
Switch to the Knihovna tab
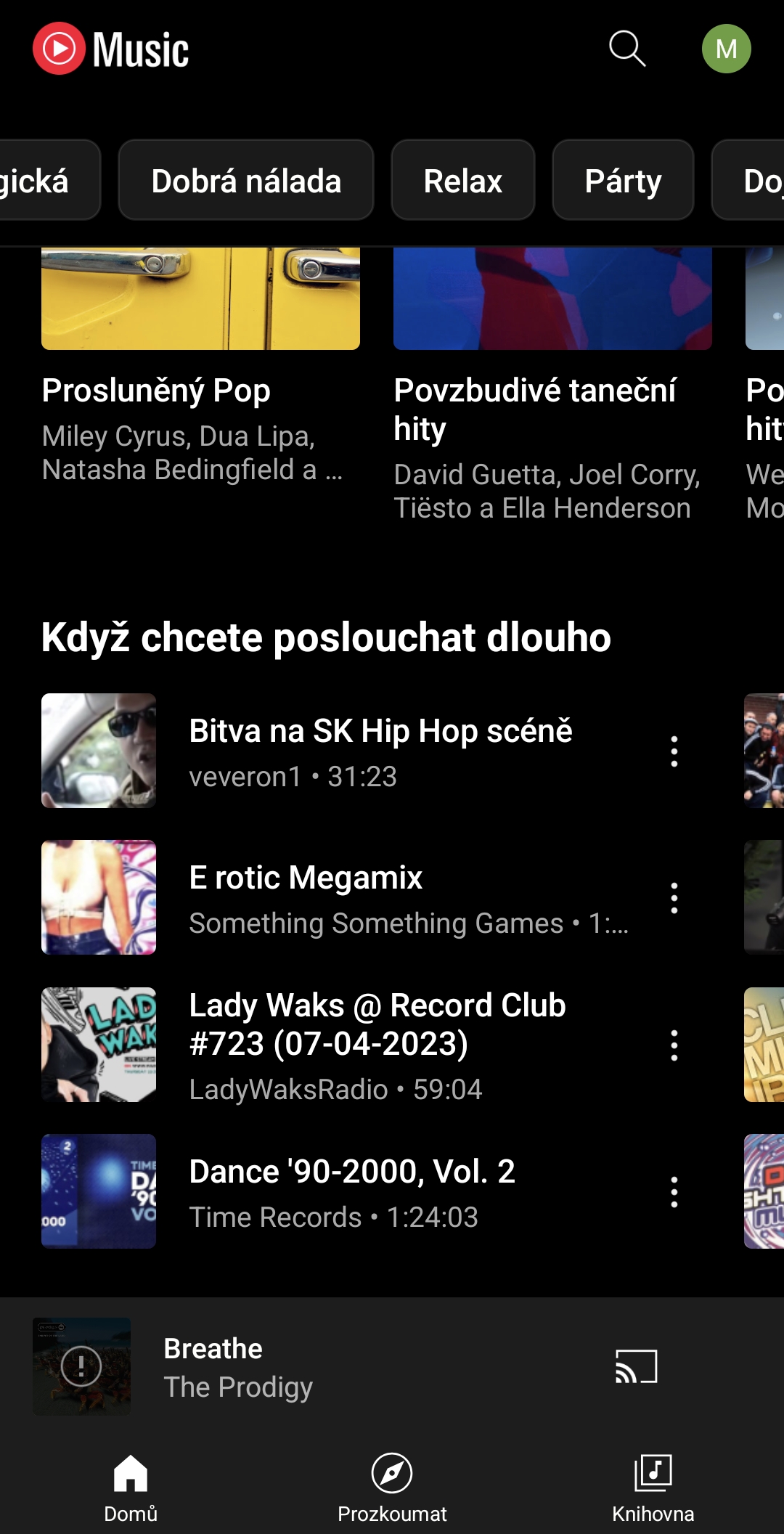(x=653, y=1488)
